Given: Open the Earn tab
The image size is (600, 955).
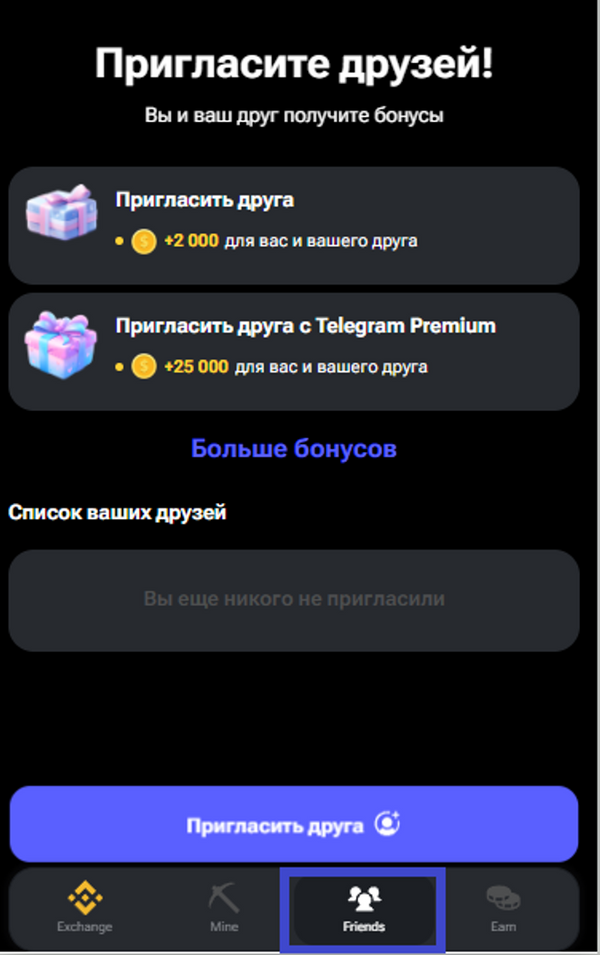Looking at the screenshot, I should click(503, 908).
